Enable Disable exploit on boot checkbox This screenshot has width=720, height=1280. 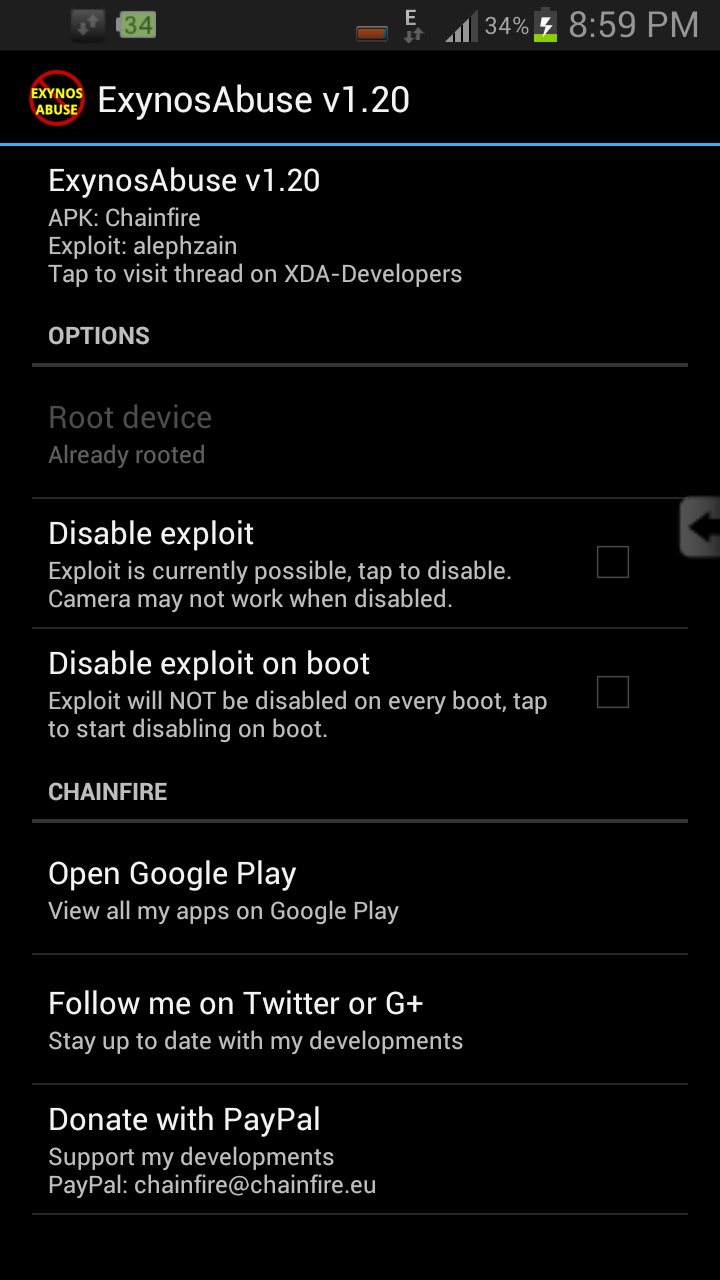tap(612, 692)
